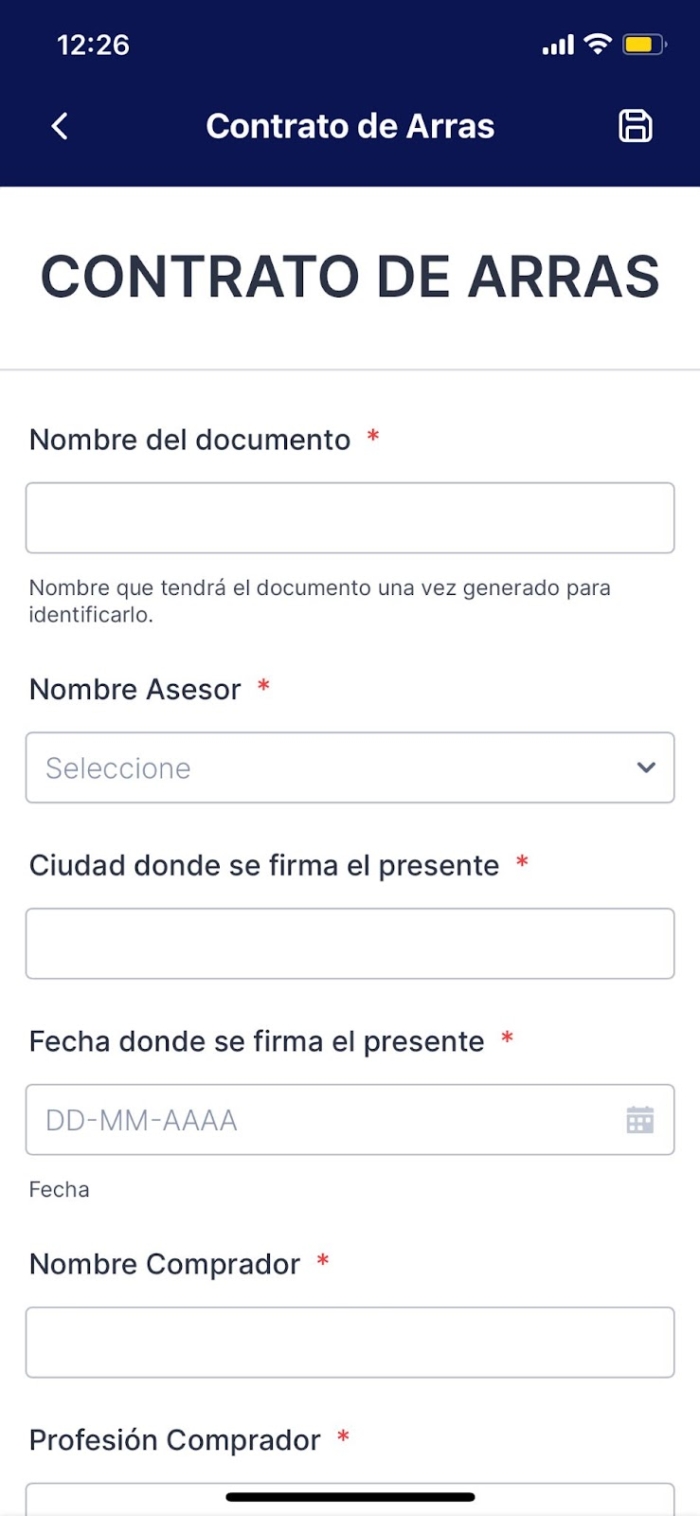Select the Nombre Comprador text field
Viewport: 700px width, 1516px height.
tap(350, 1342)
